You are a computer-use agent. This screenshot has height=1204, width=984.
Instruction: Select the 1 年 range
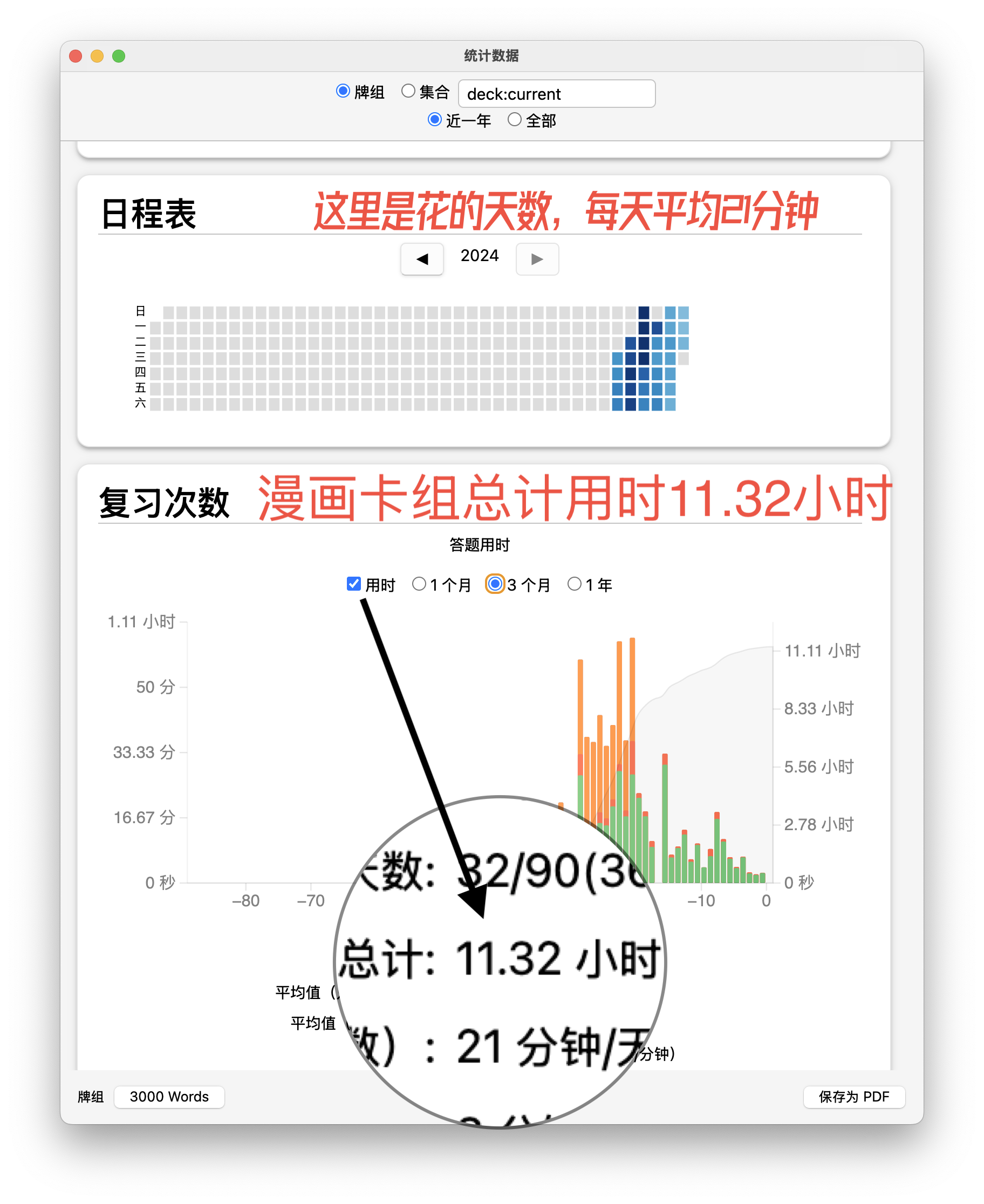click(574, 584)
